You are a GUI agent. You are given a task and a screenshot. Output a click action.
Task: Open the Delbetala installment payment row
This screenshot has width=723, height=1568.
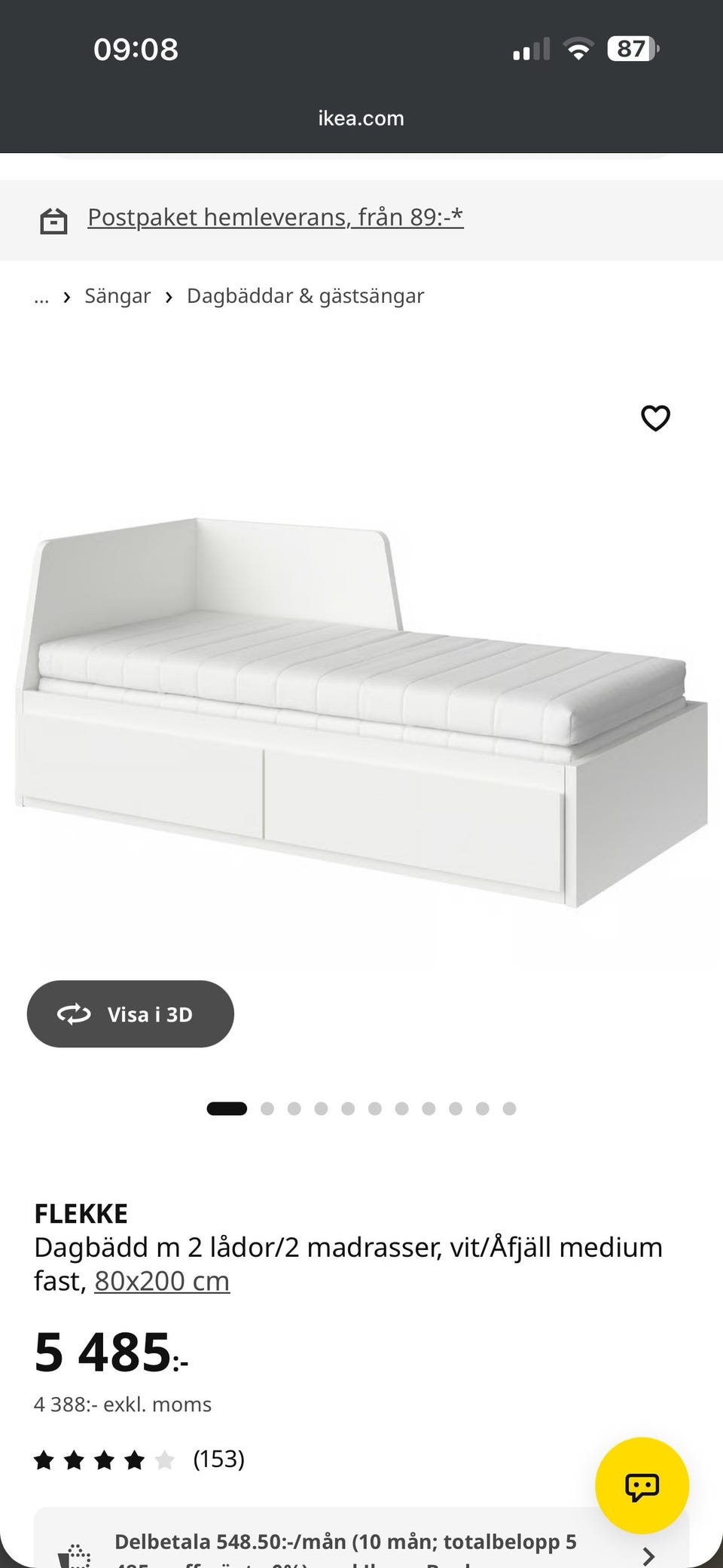click(x=361, y=1538)
